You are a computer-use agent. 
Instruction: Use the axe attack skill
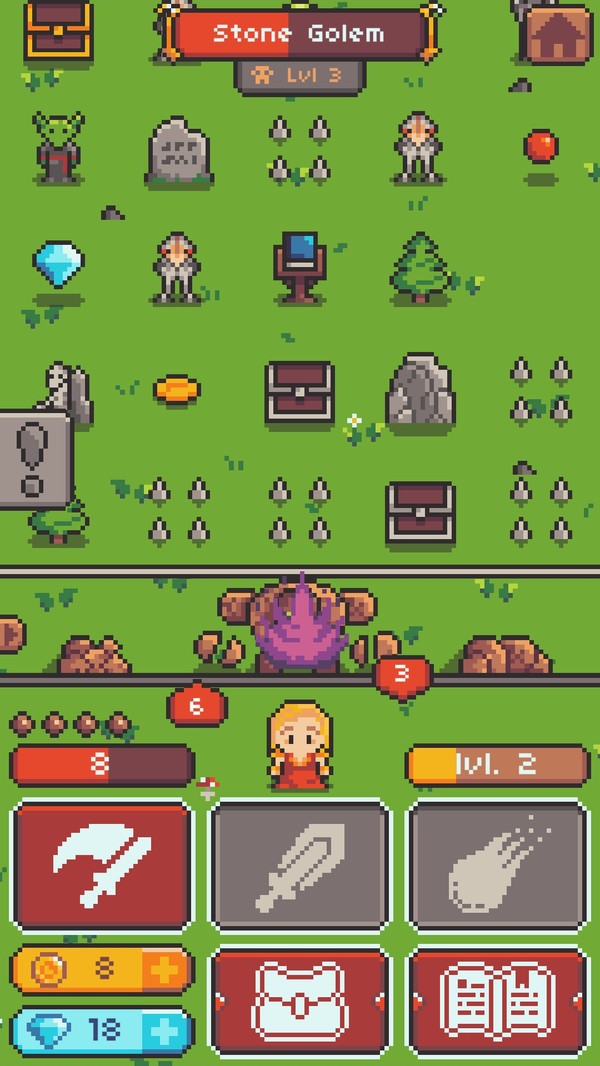[102, 866]
